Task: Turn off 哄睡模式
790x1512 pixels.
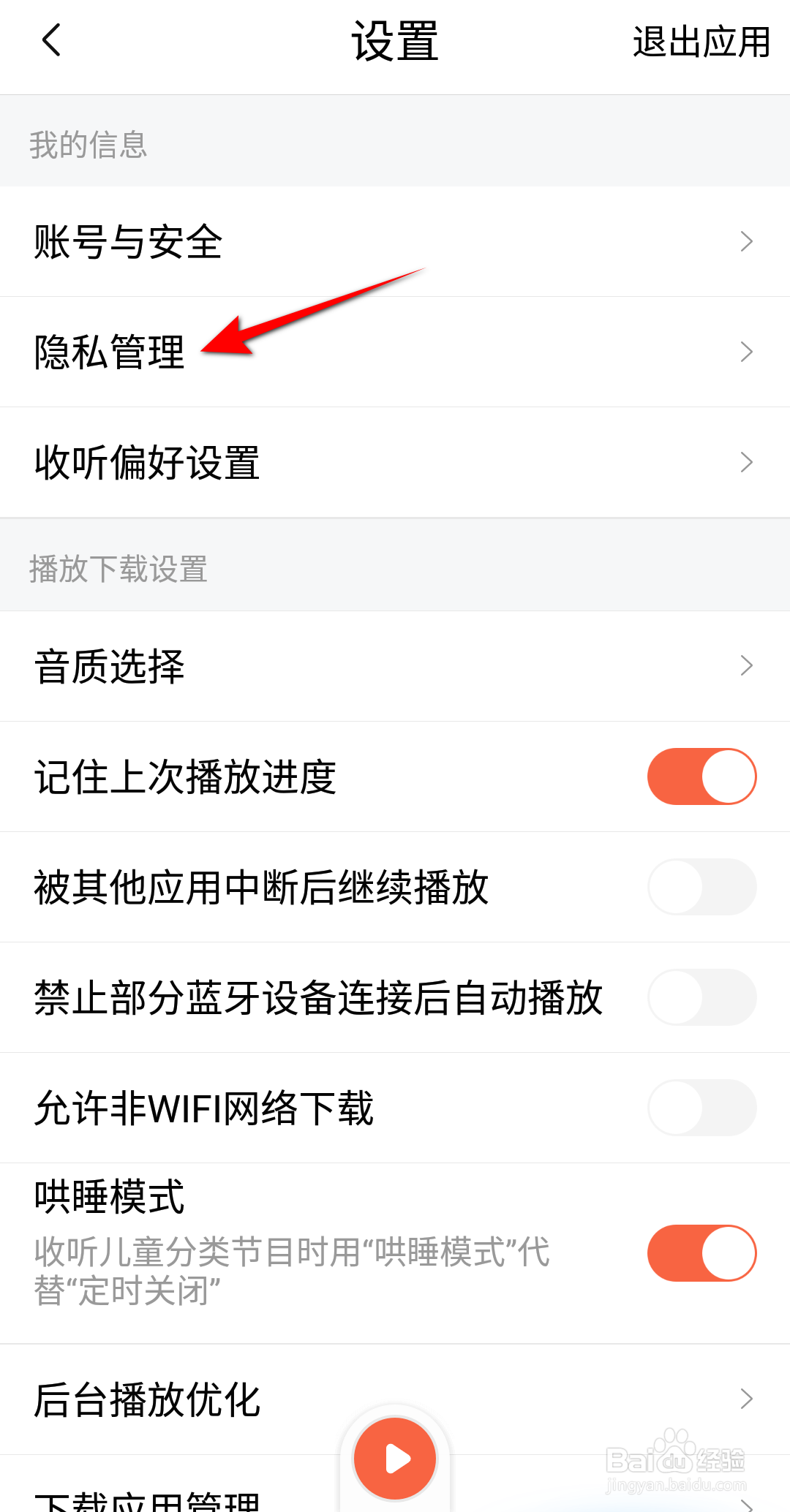Action: tap(701, 1252)
